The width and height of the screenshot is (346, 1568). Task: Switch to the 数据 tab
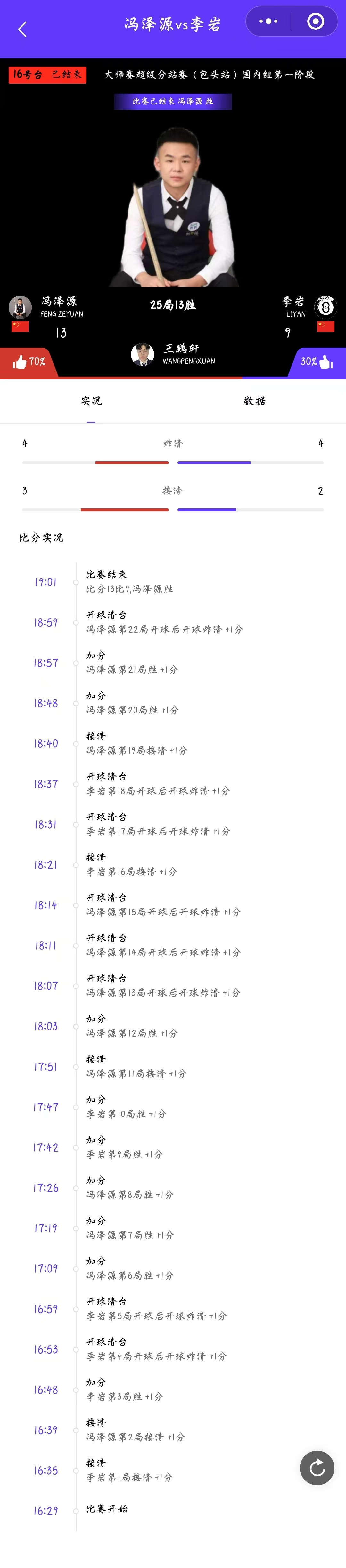tap(254, 401)
